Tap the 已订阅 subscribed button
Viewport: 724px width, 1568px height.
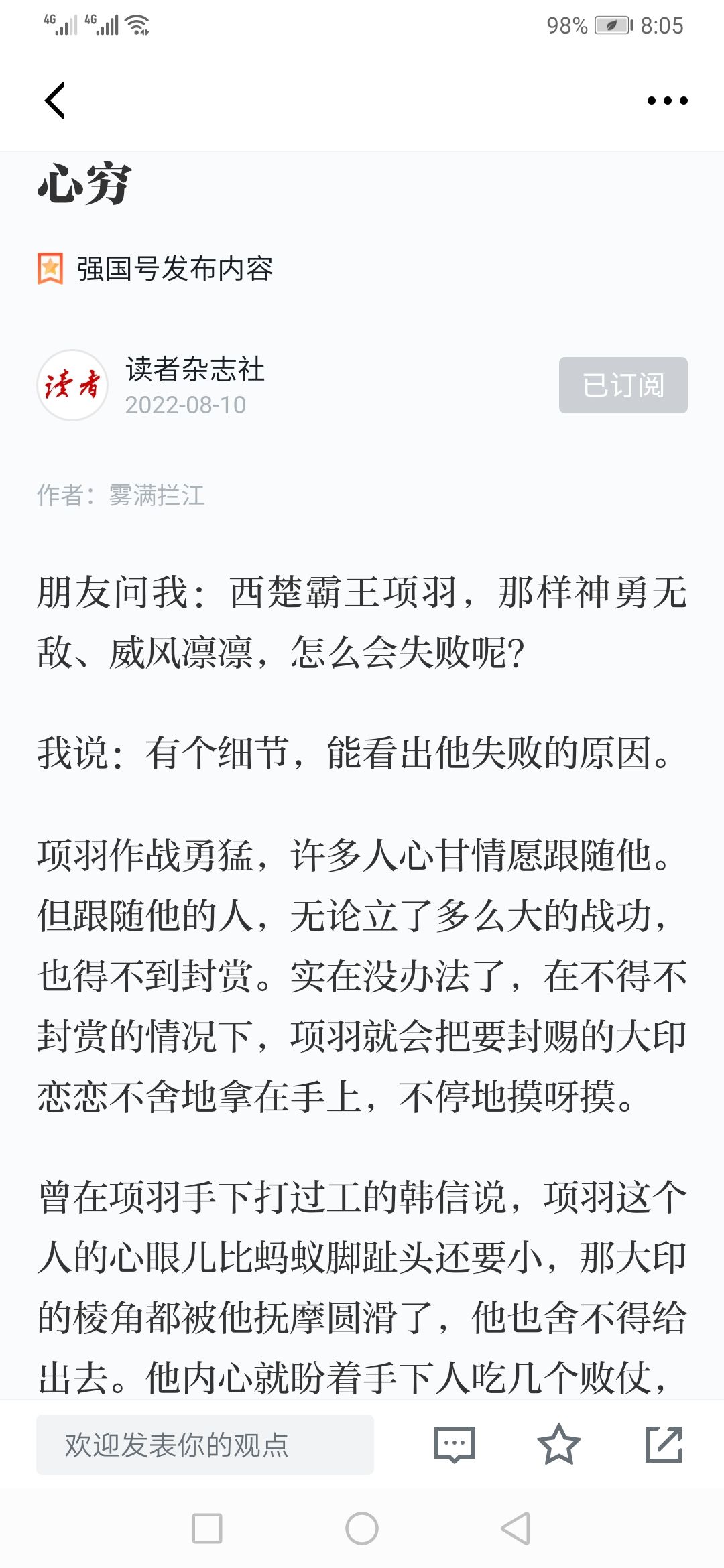(x=623, y=385)
